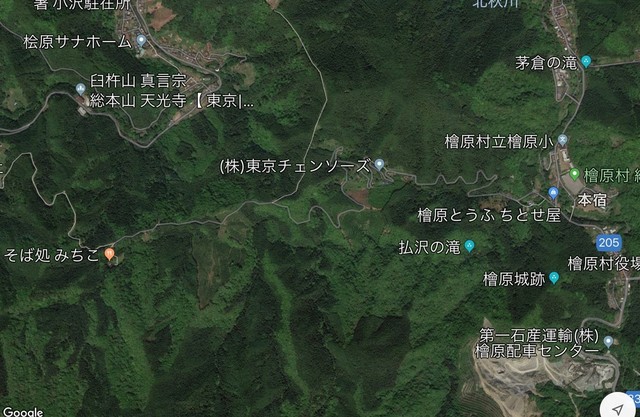Select the 檜原城跡 castle ruins marker

coord(553,277)
